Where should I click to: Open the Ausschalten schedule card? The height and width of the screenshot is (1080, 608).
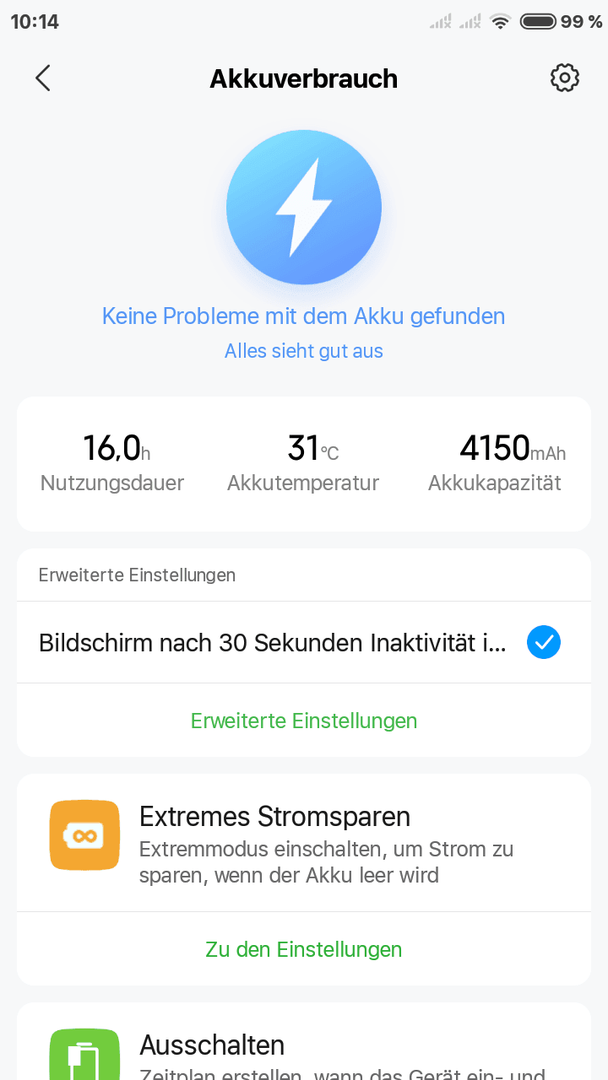tap(304, 1041)
